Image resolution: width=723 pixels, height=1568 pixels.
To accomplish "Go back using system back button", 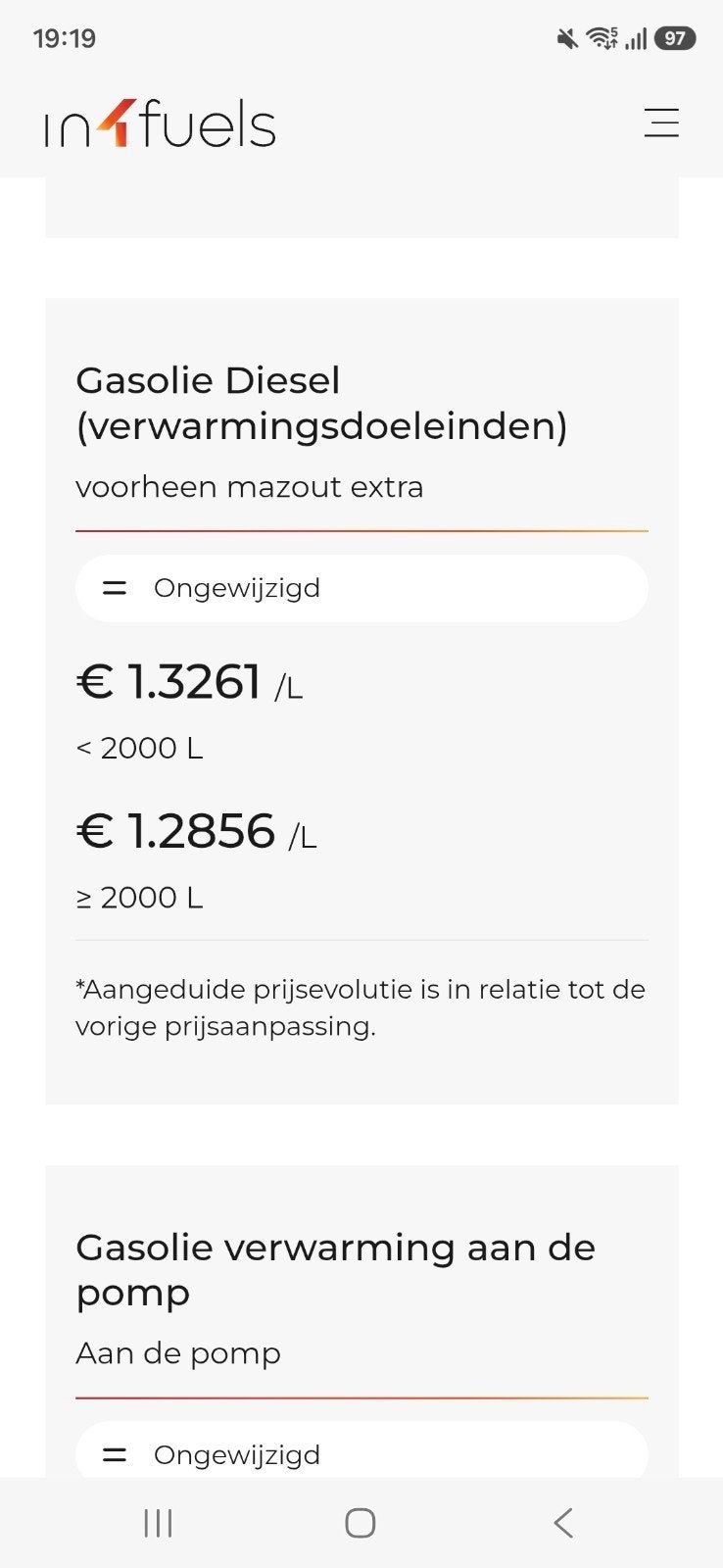I will 562,1523.
